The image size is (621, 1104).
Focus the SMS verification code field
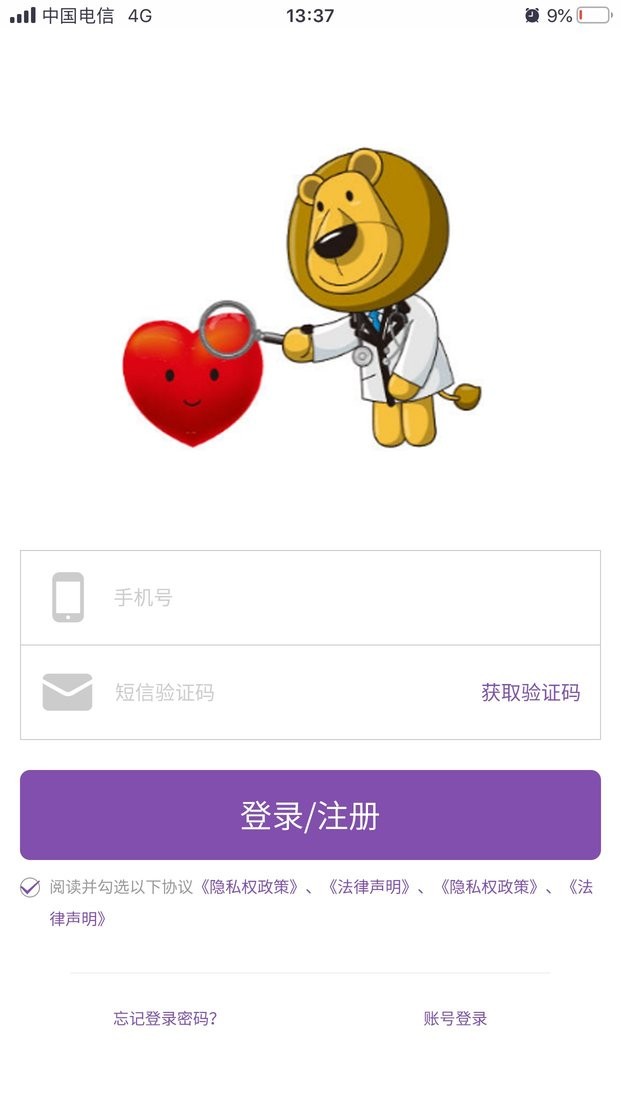point(280,692)
